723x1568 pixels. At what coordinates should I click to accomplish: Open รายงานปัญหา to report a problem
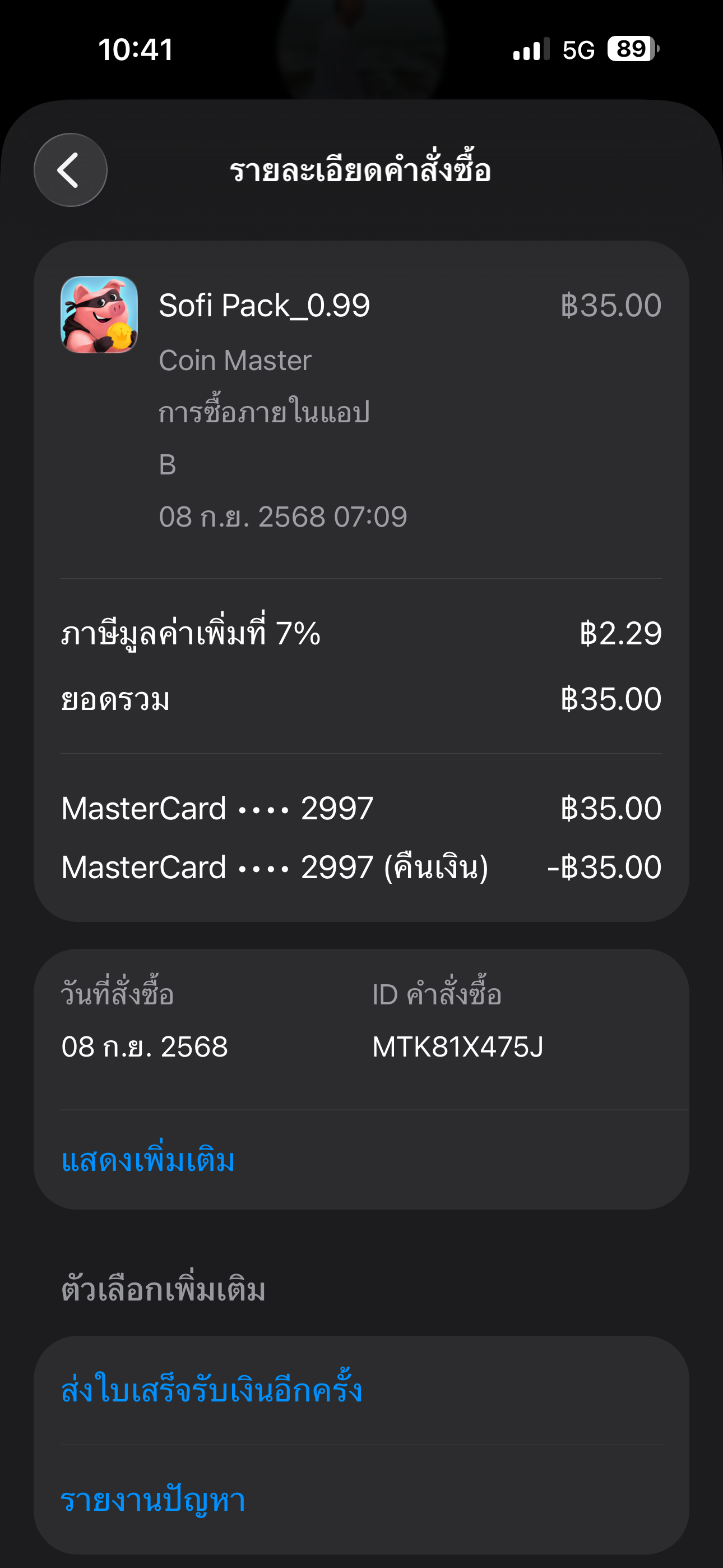[361, 1500]
